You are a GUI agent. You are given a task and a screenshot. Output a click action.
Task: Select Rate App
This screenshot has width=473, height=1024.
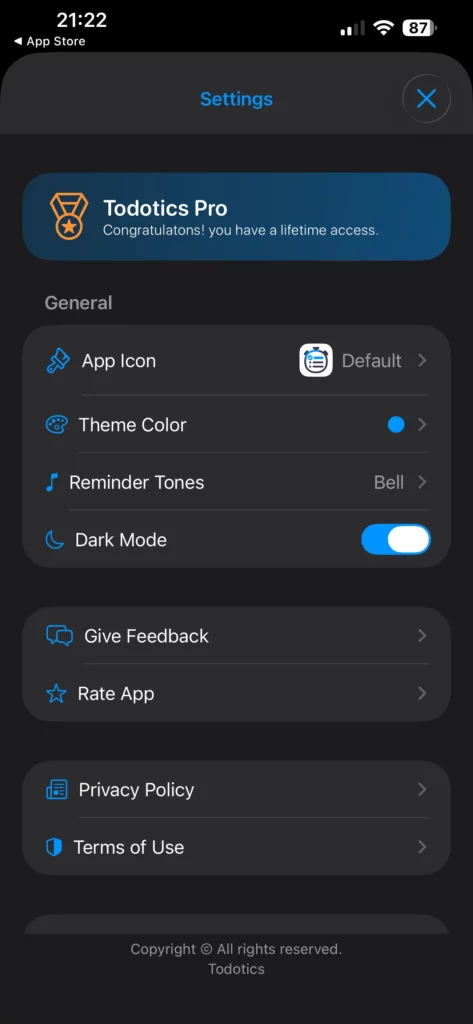[236, 693]
